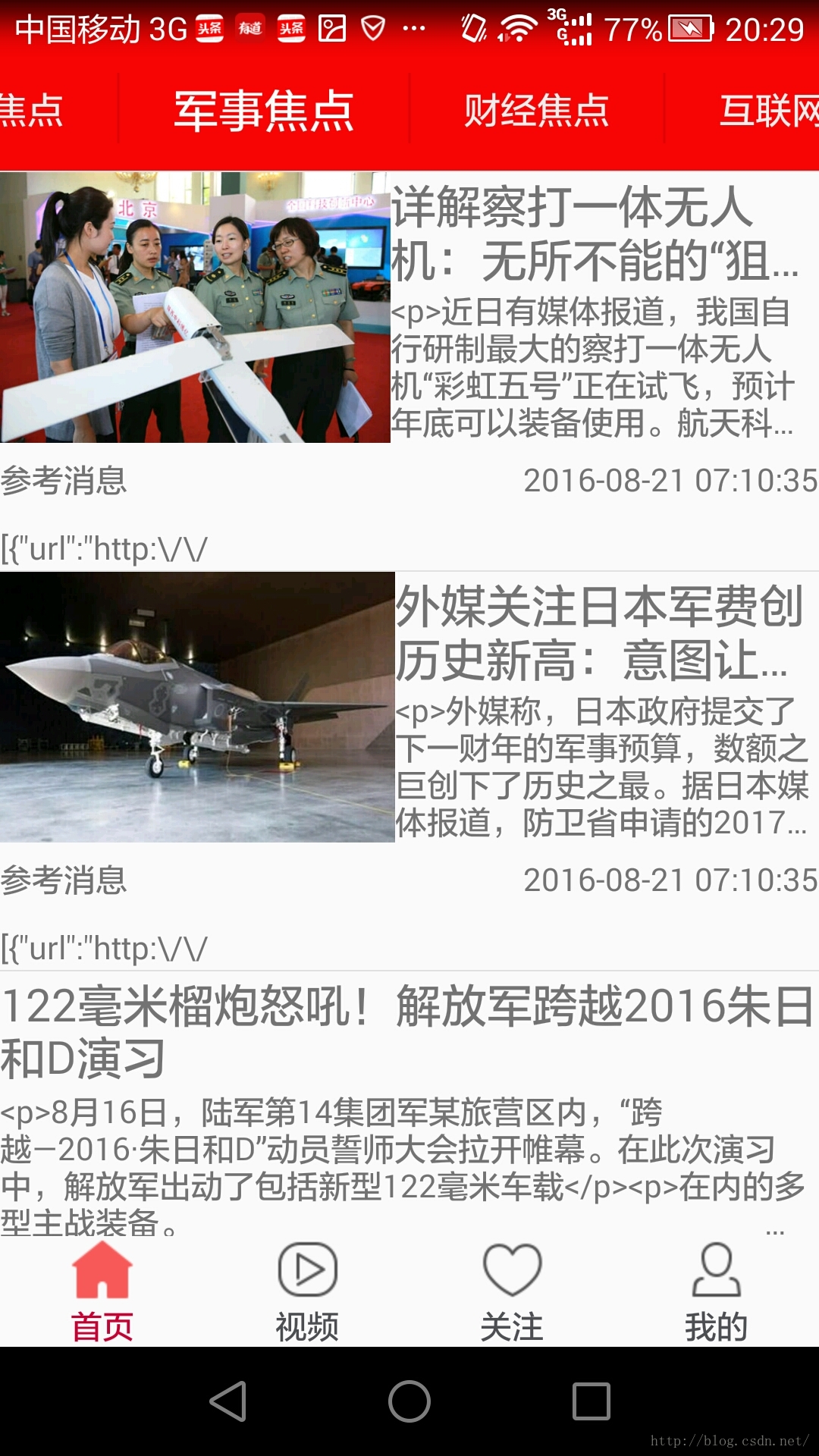Open the 我的 profile tab
Screen dimensions: 819x1456
click(x=716, y=1292)
